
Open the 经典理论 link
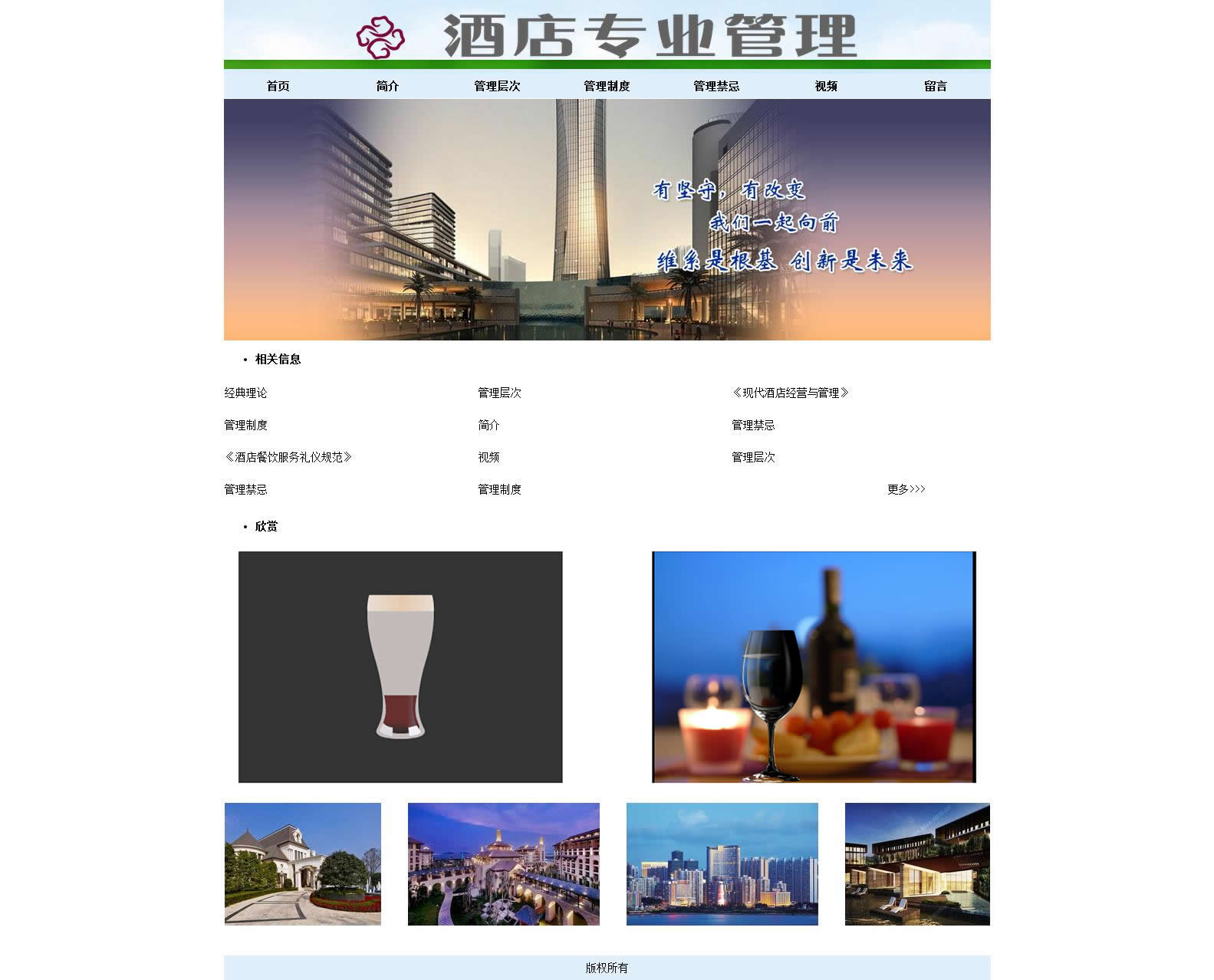[x=245, y=393]
